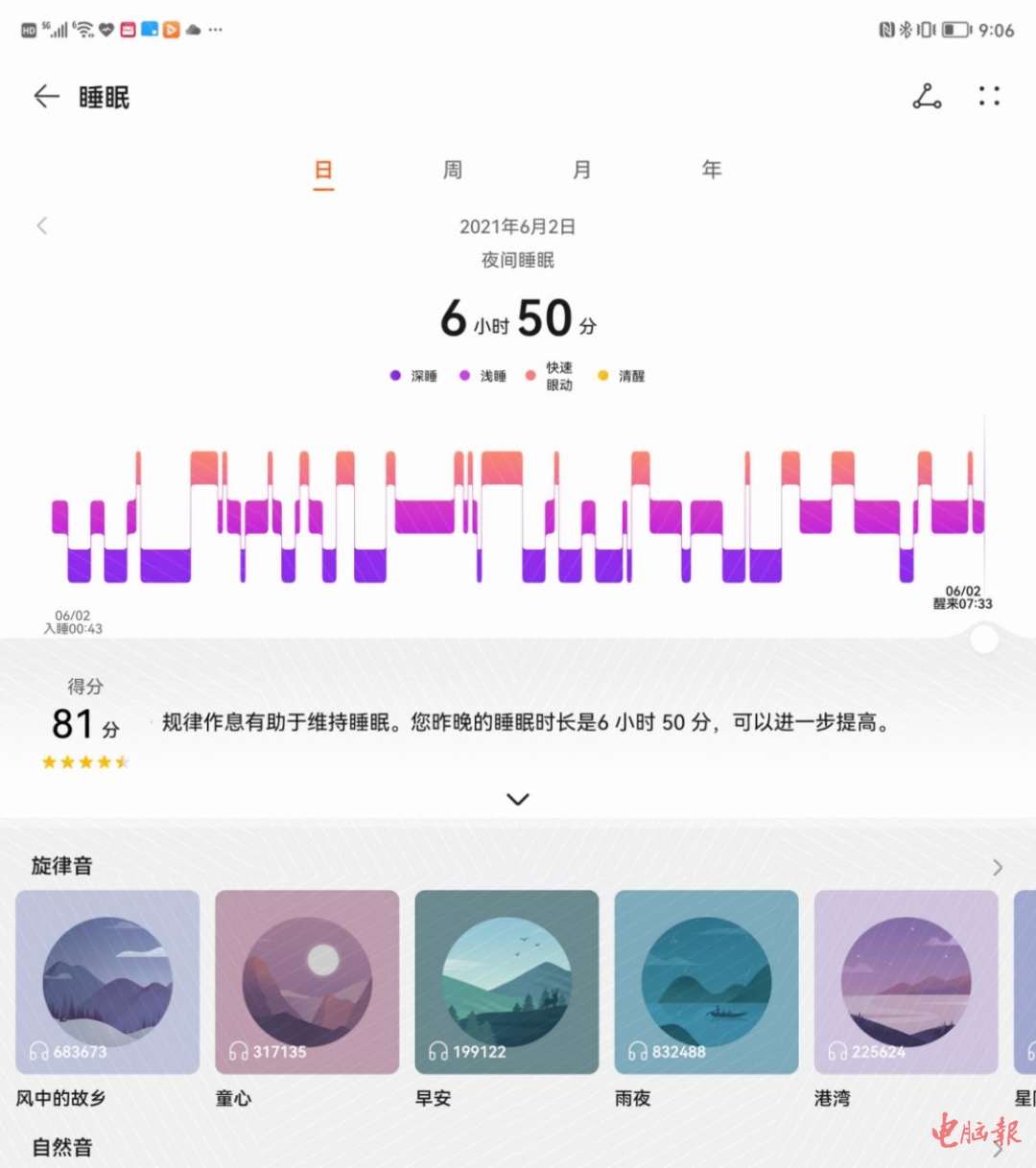Open the 早安 melody card

coord(506,981)
